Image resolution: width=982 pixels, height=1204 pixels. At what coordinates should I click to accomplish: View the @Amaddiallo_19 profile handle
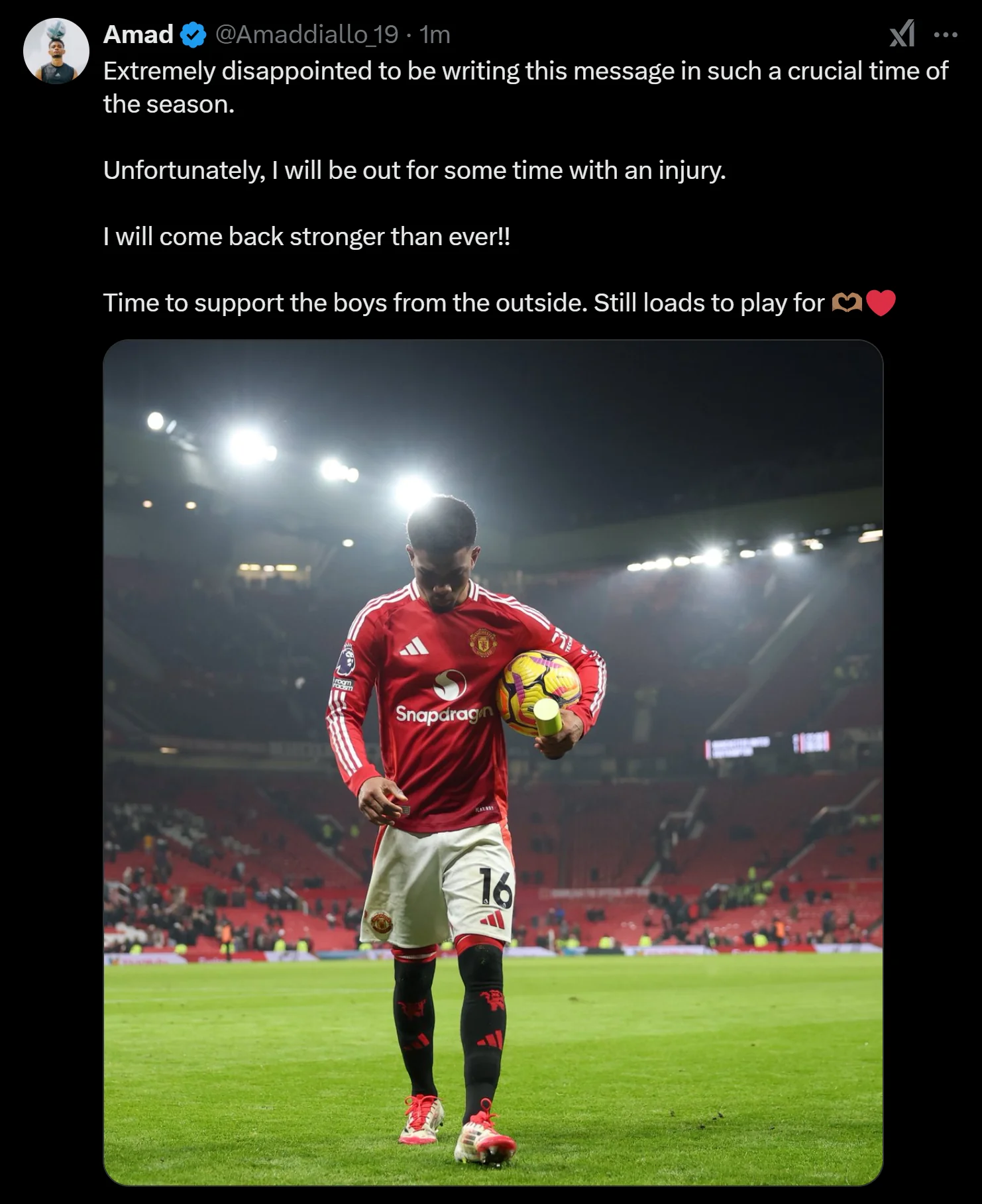tap(307, 34)
